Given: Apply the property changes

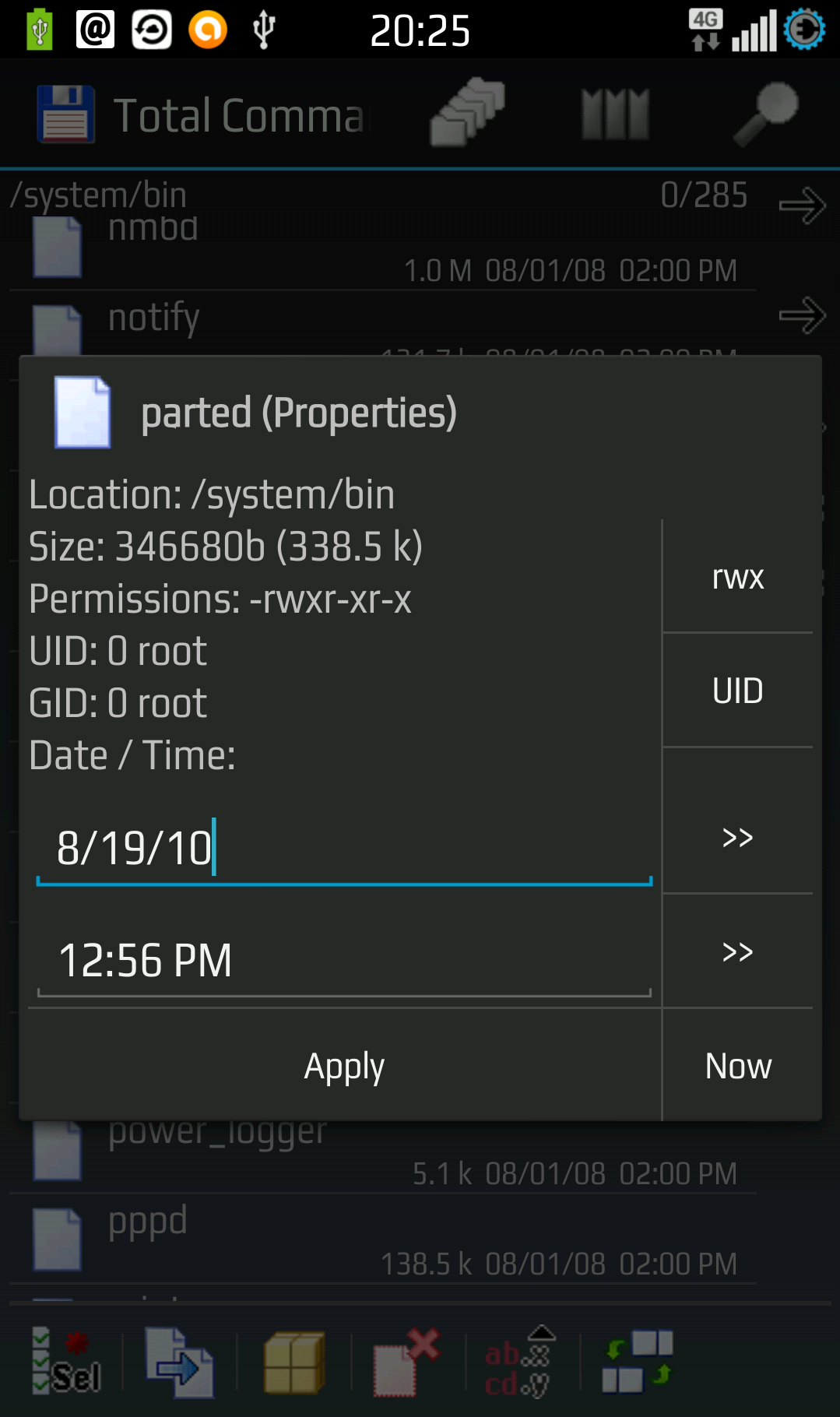Looking at the screenshot, I should [x=344, y=1066].
